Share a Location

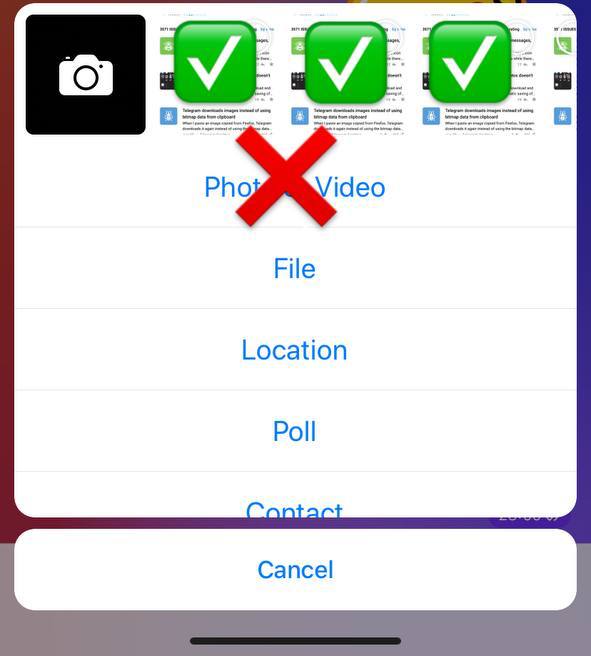(x=295, y=350)
